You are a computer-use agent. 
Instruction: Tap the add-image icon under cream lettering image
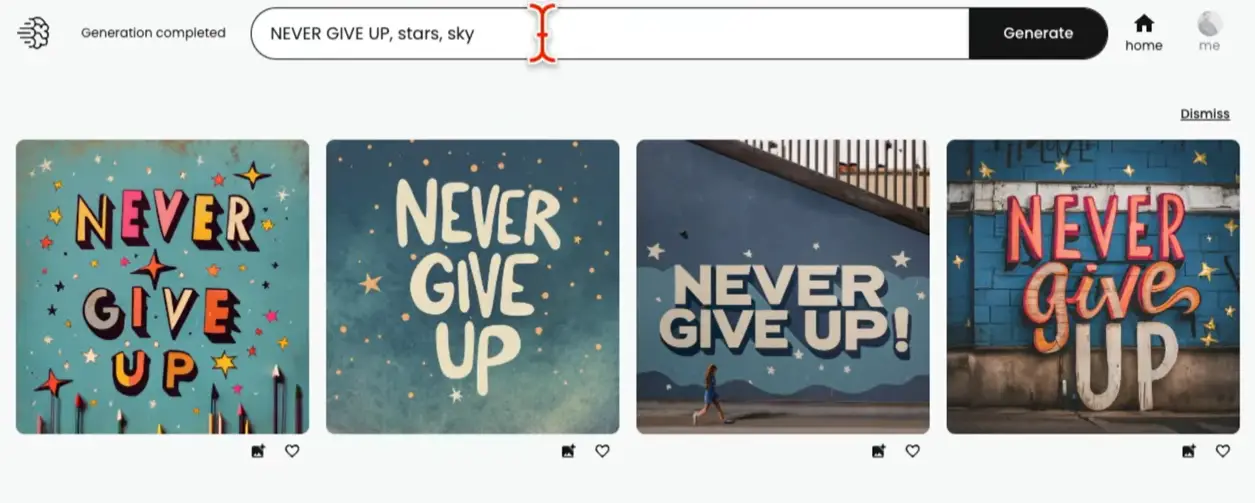click(568, 451)
